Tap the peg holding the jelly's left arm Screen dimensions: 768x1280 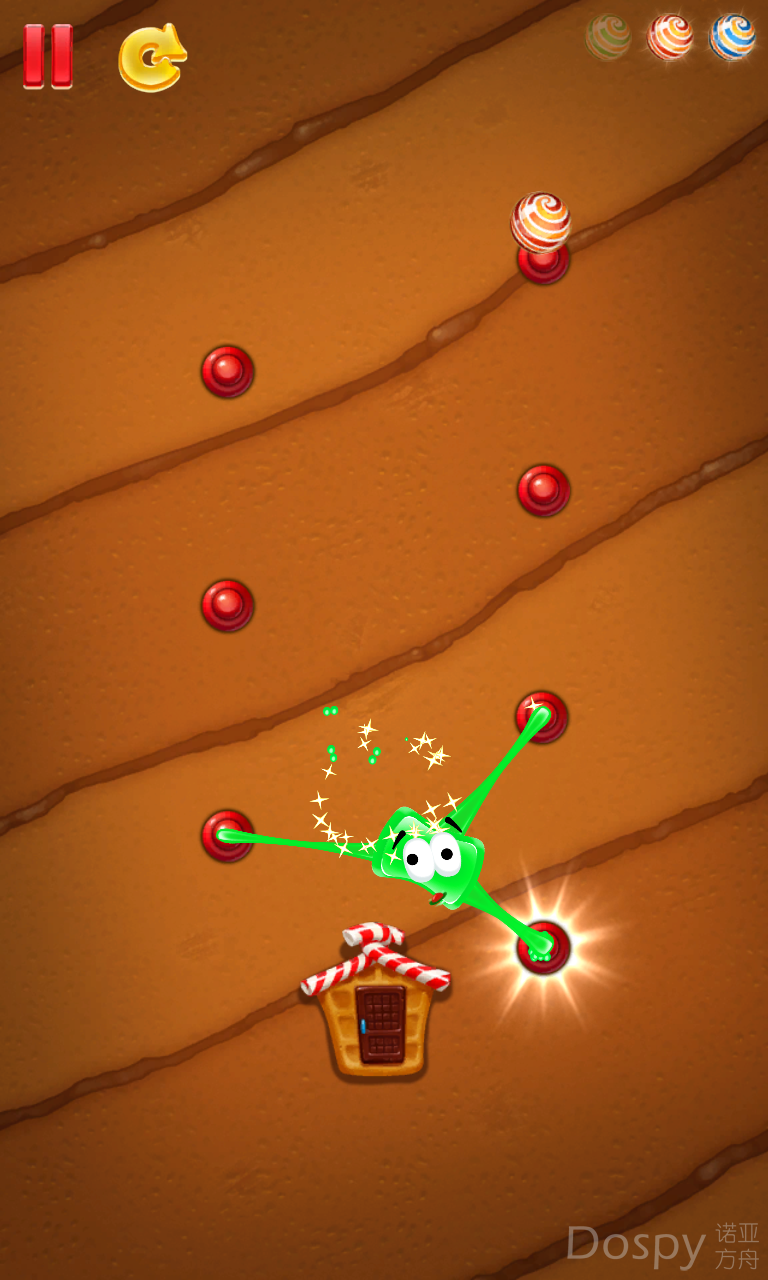(x=226, y=836)
